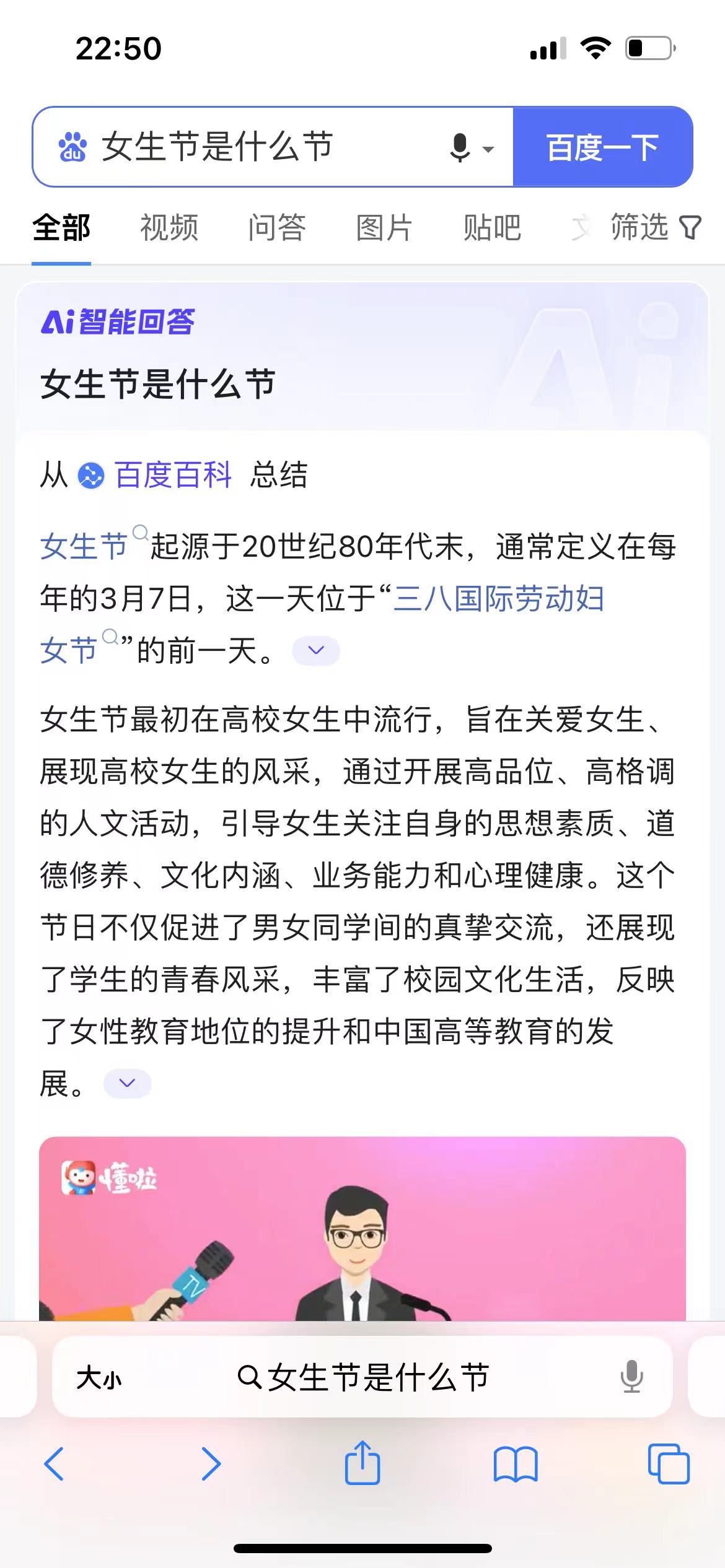725x1568 pixels.
Task: Open the Safari tabs overview
Action: pyautogui.click(x=668, y=1464)
